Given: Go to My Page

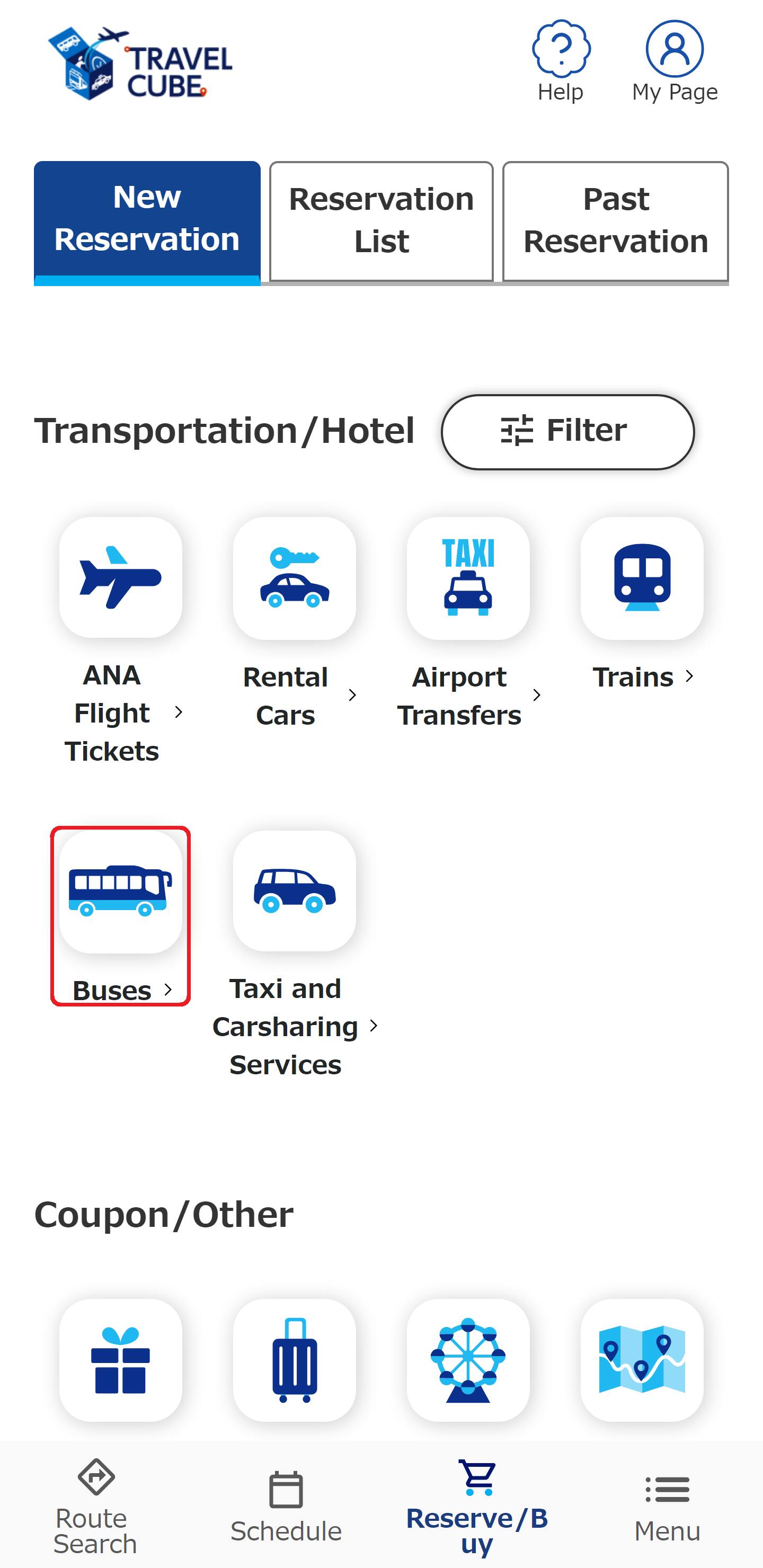Looking at the screenshot, I should (674, 61).
